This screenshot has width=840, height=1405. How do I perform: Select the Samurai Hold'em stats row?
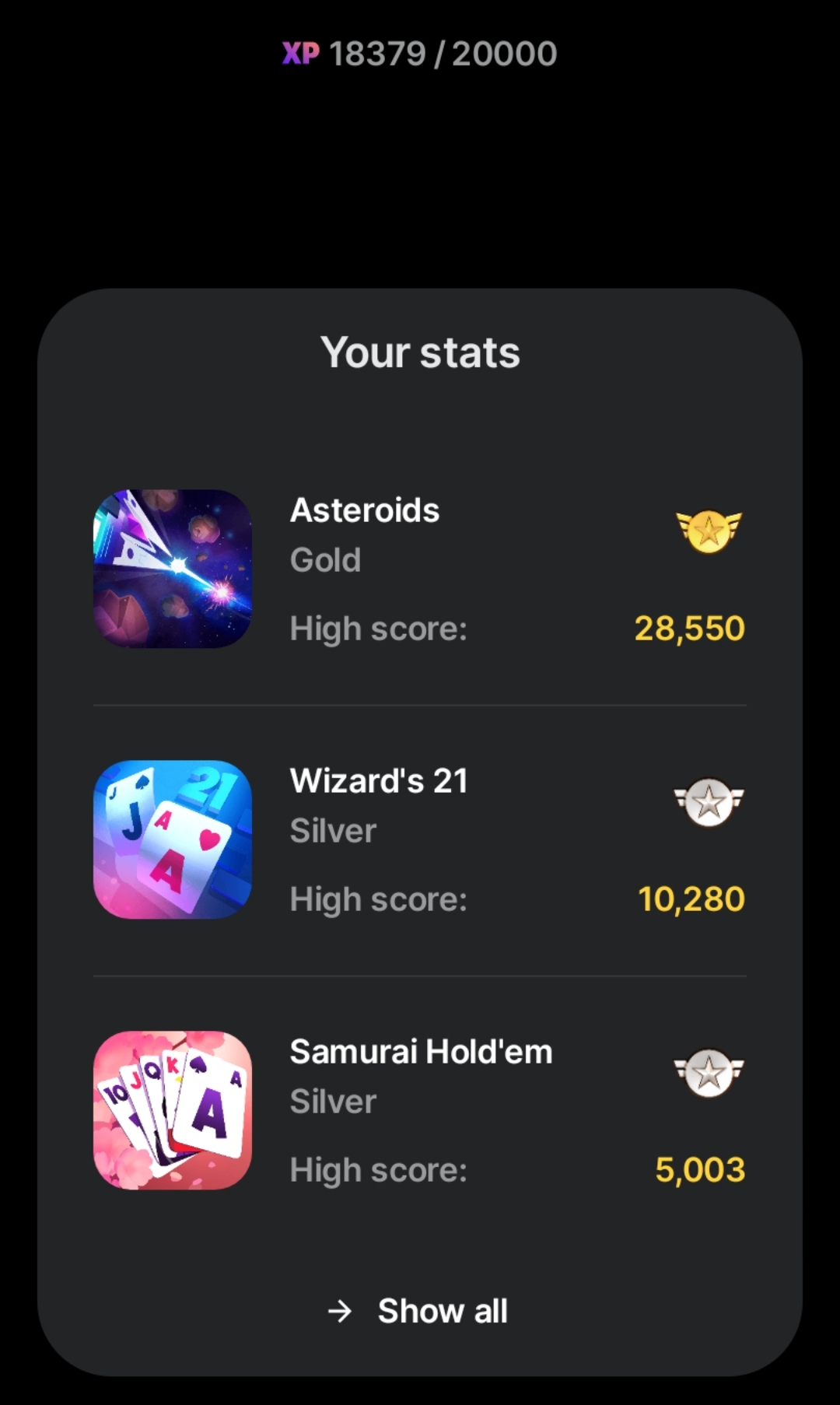click(x=419, y=1110)
